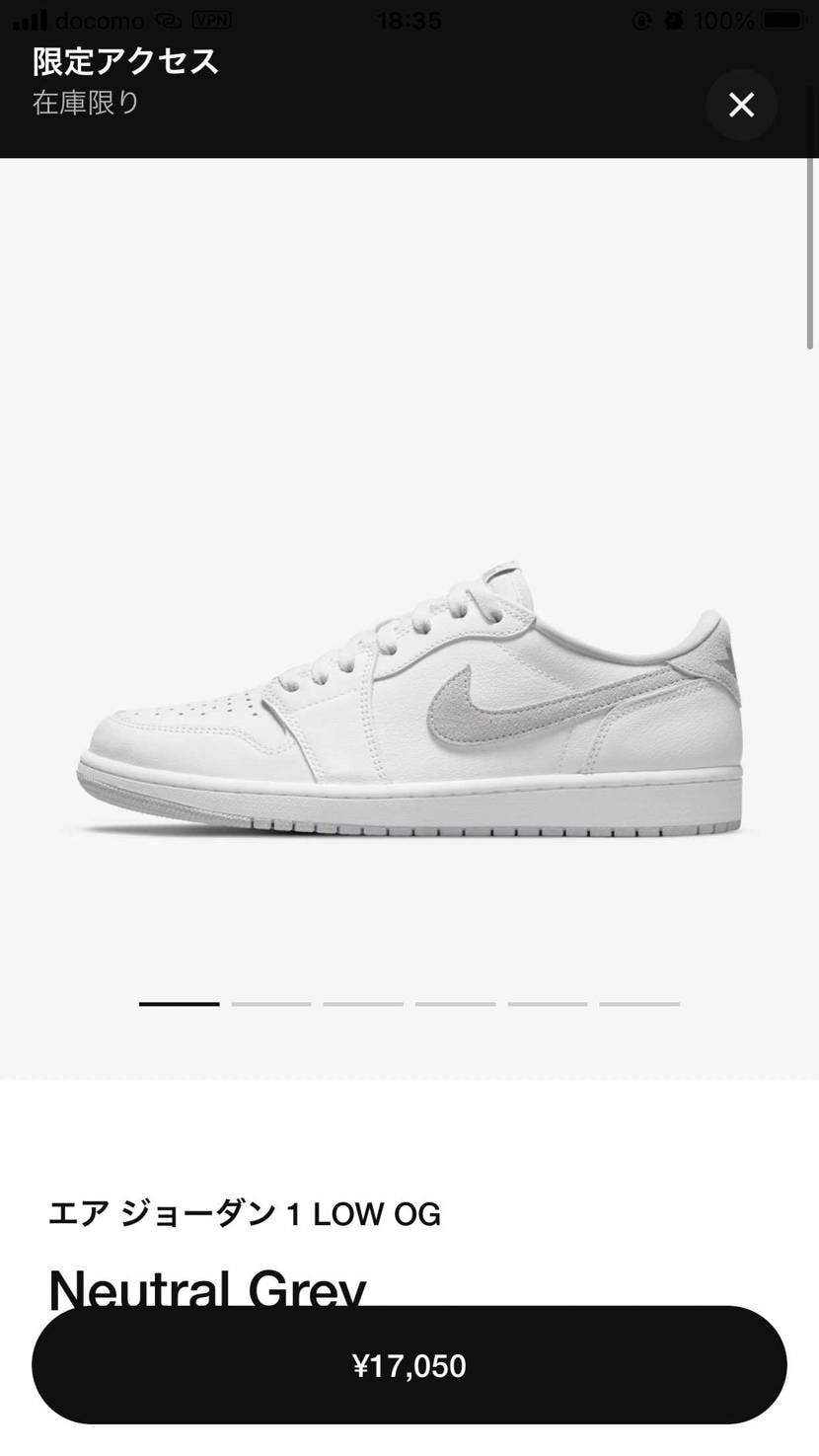Viewport: 819px width, 1456px height.
Task: Close the 限定アクセス screen
Action: 741,105
